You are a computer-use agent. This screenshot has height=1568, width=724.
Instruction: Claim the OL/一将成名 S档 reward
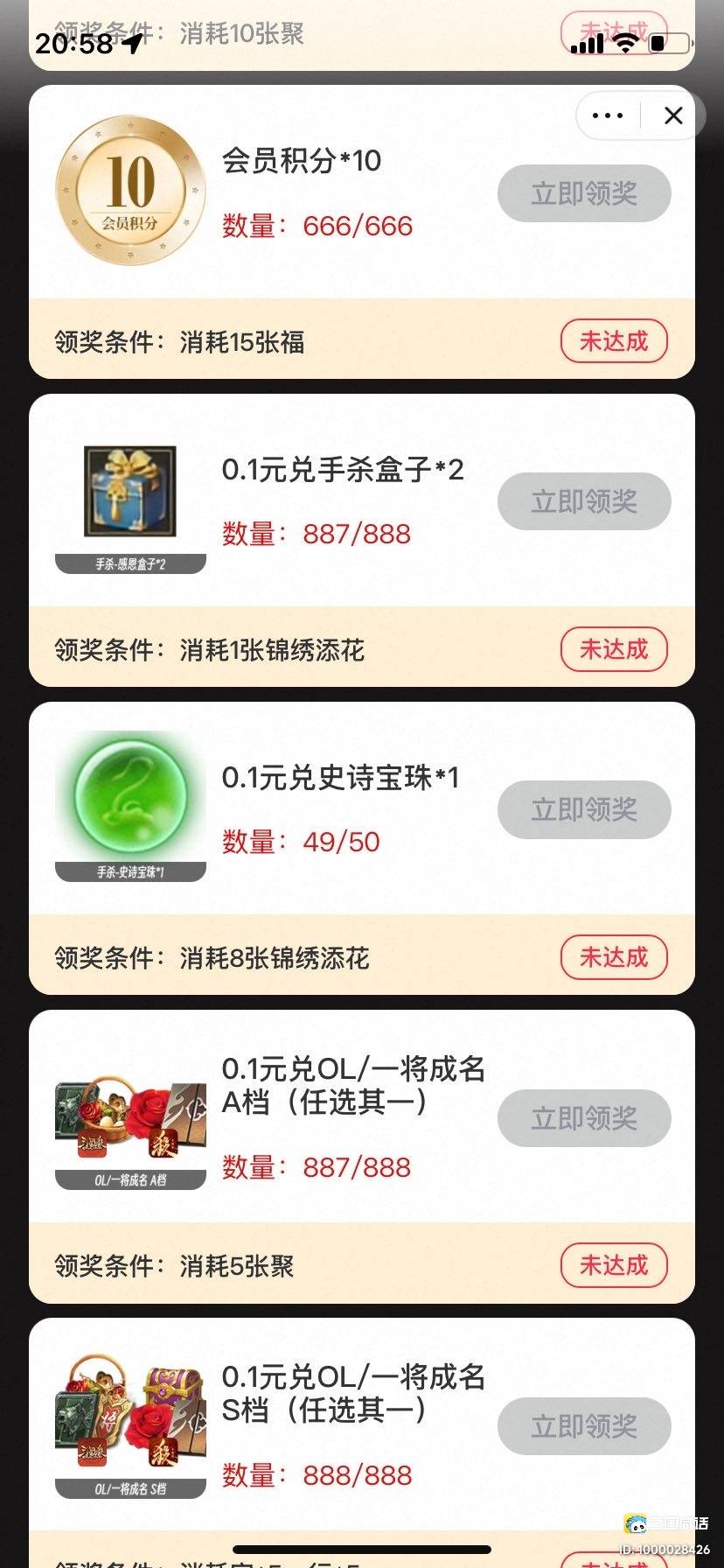tap(584, 1426)
